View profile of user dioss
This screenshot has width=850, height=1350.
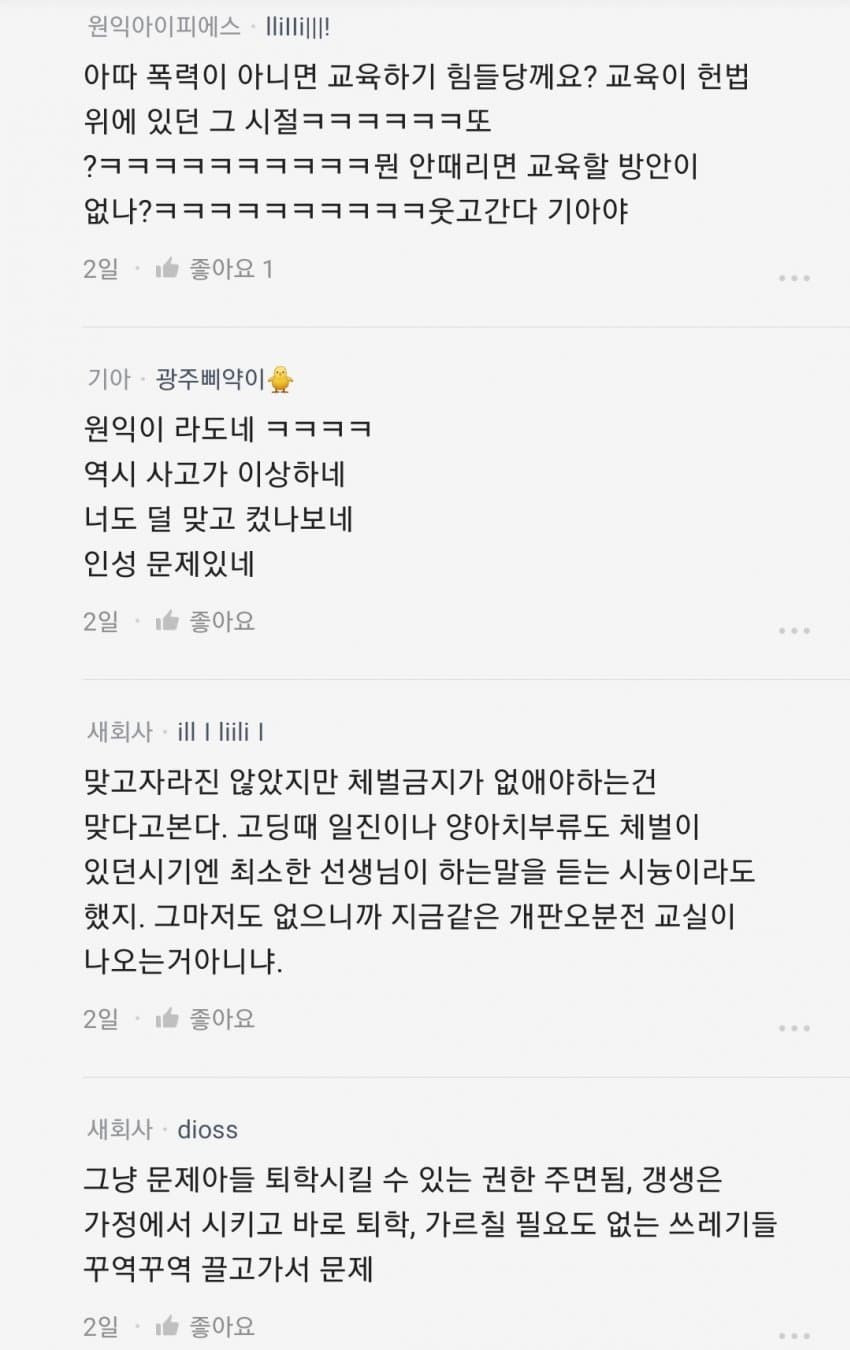point(208,1130)
